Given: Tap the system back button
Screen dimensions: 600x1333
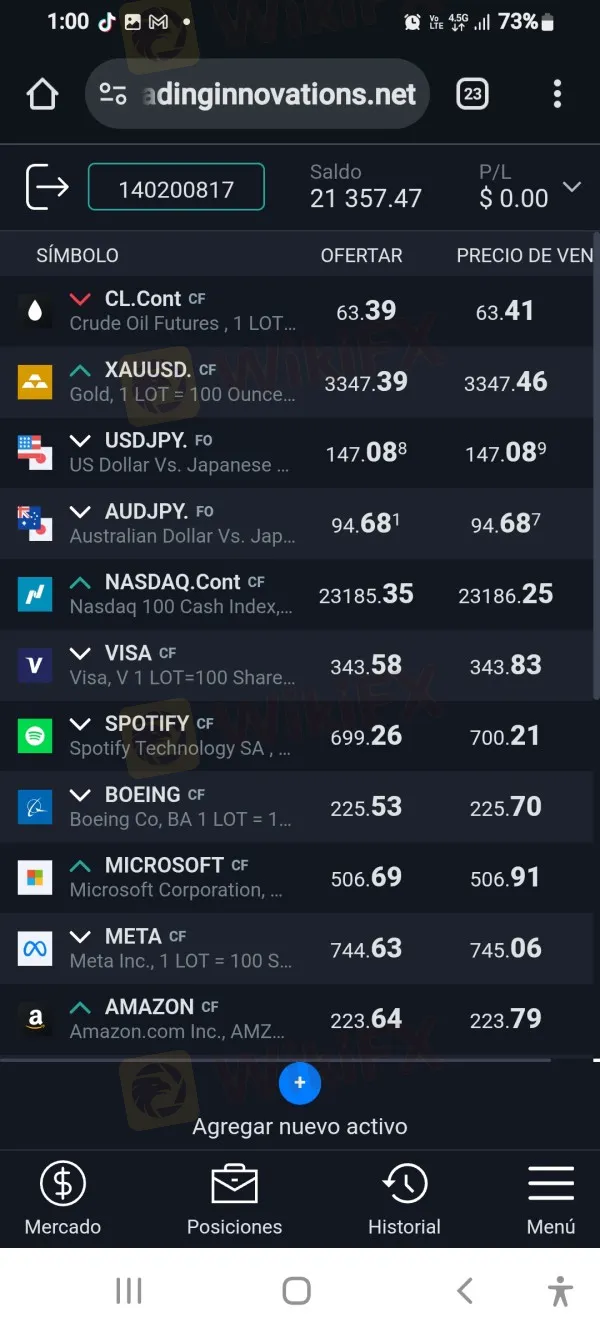Looking at the screenshot, I should [465, 1291].
